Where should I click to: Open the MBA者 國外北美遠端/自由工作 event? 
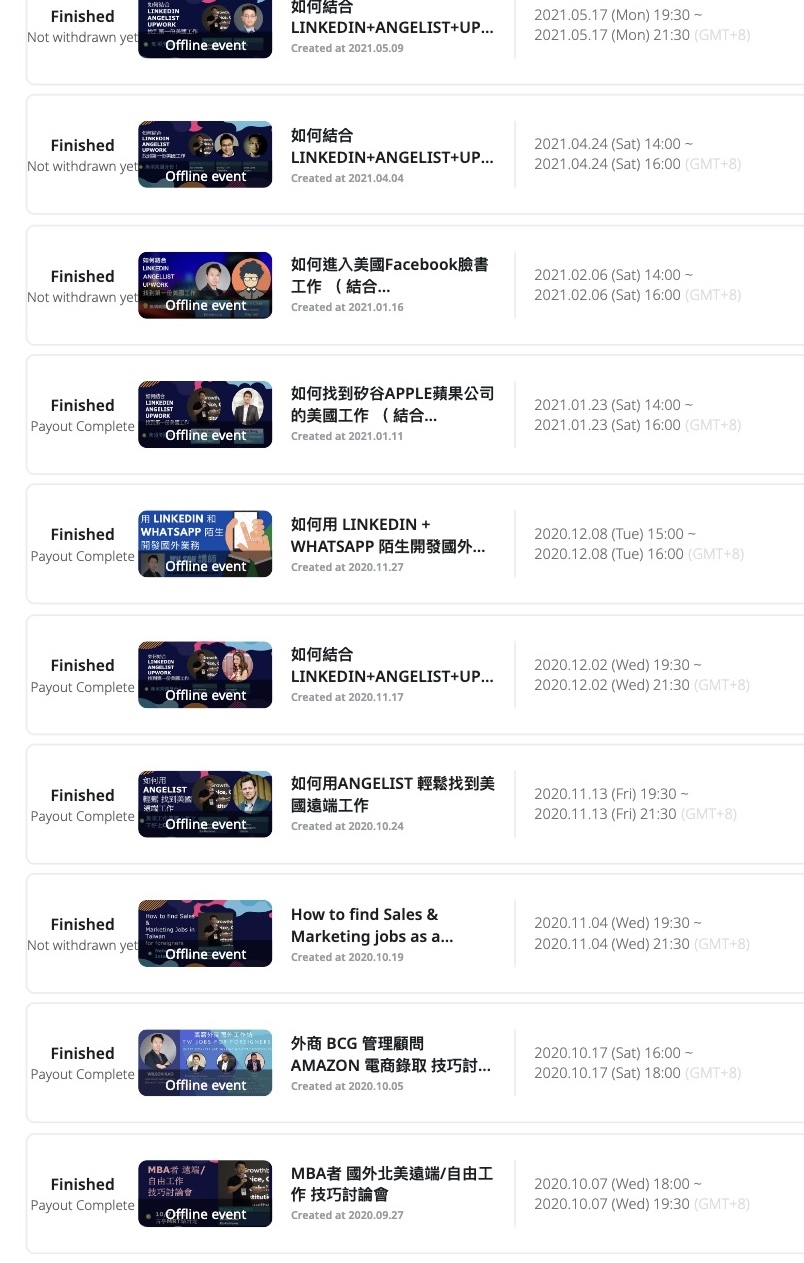tap(414, 1193)
